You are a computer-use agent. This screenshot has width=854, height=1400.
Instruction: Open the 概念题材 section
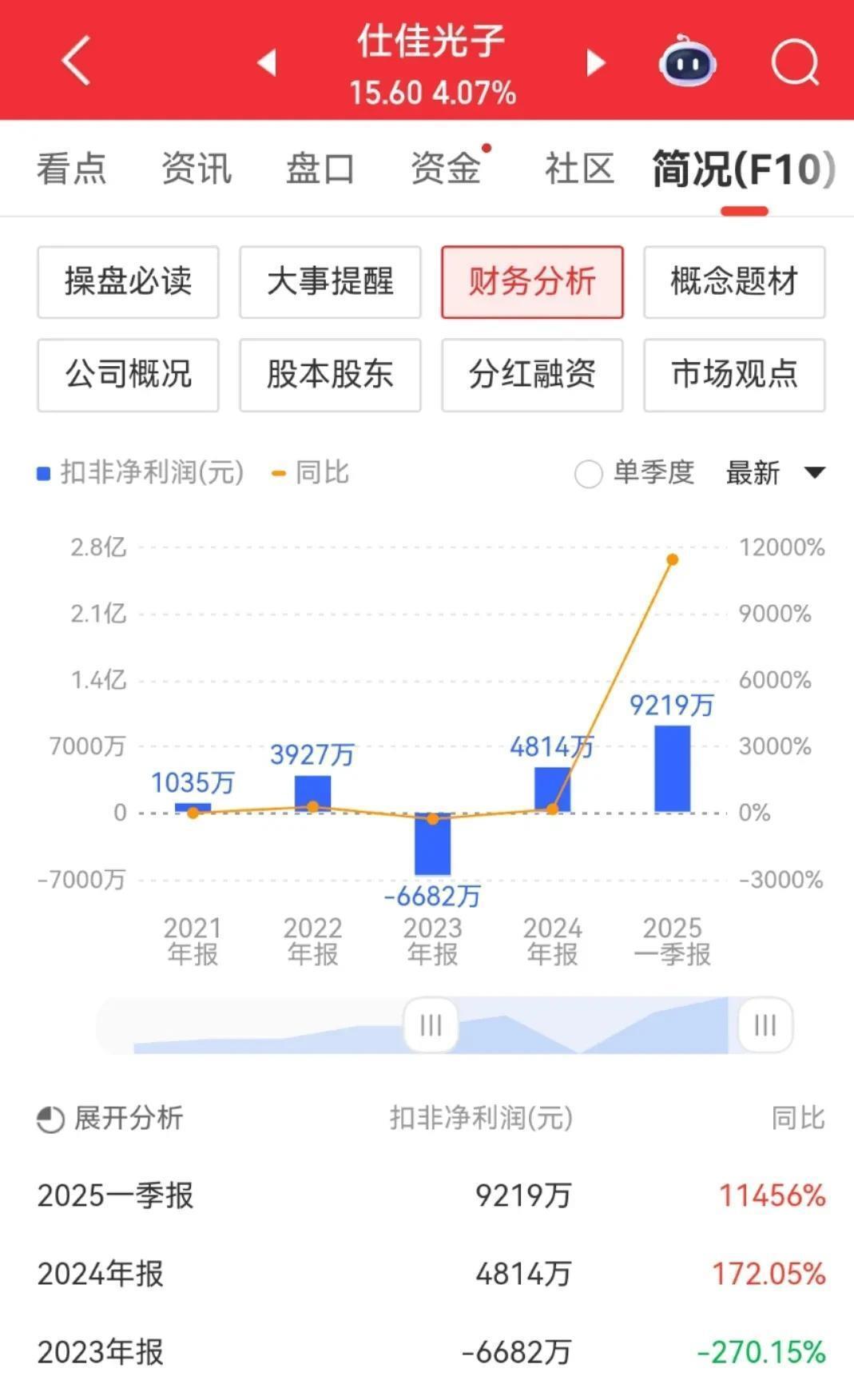pos(734,282)
